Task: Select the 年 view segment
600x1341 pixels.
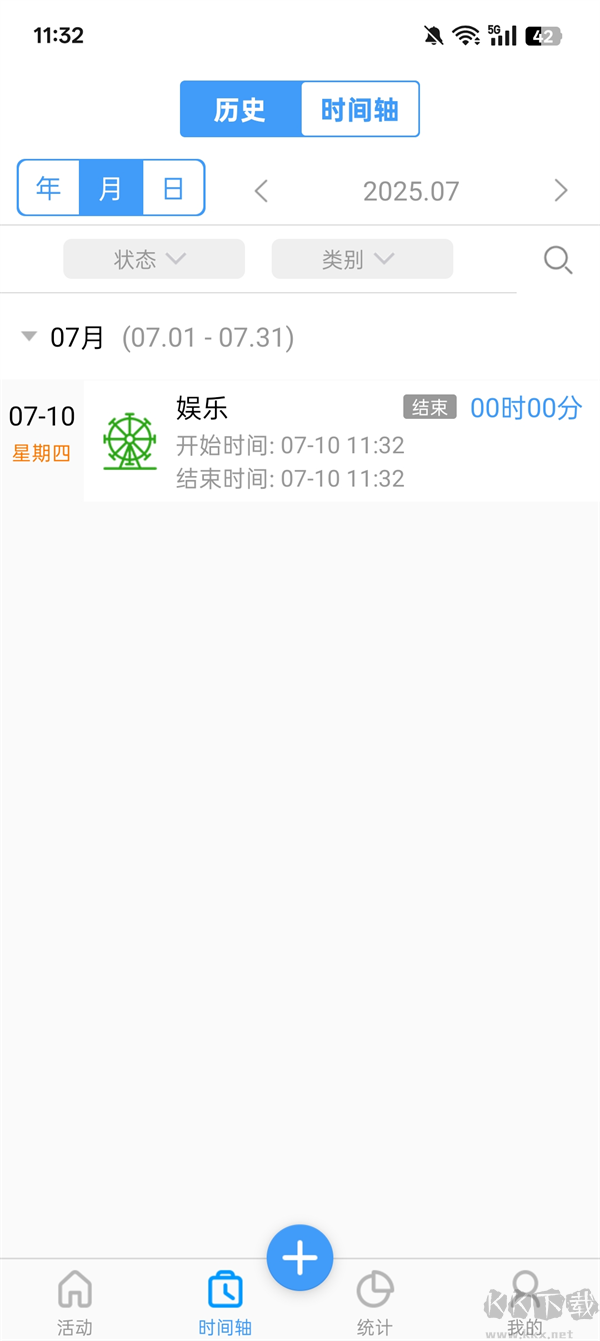Action: (49, 188)
